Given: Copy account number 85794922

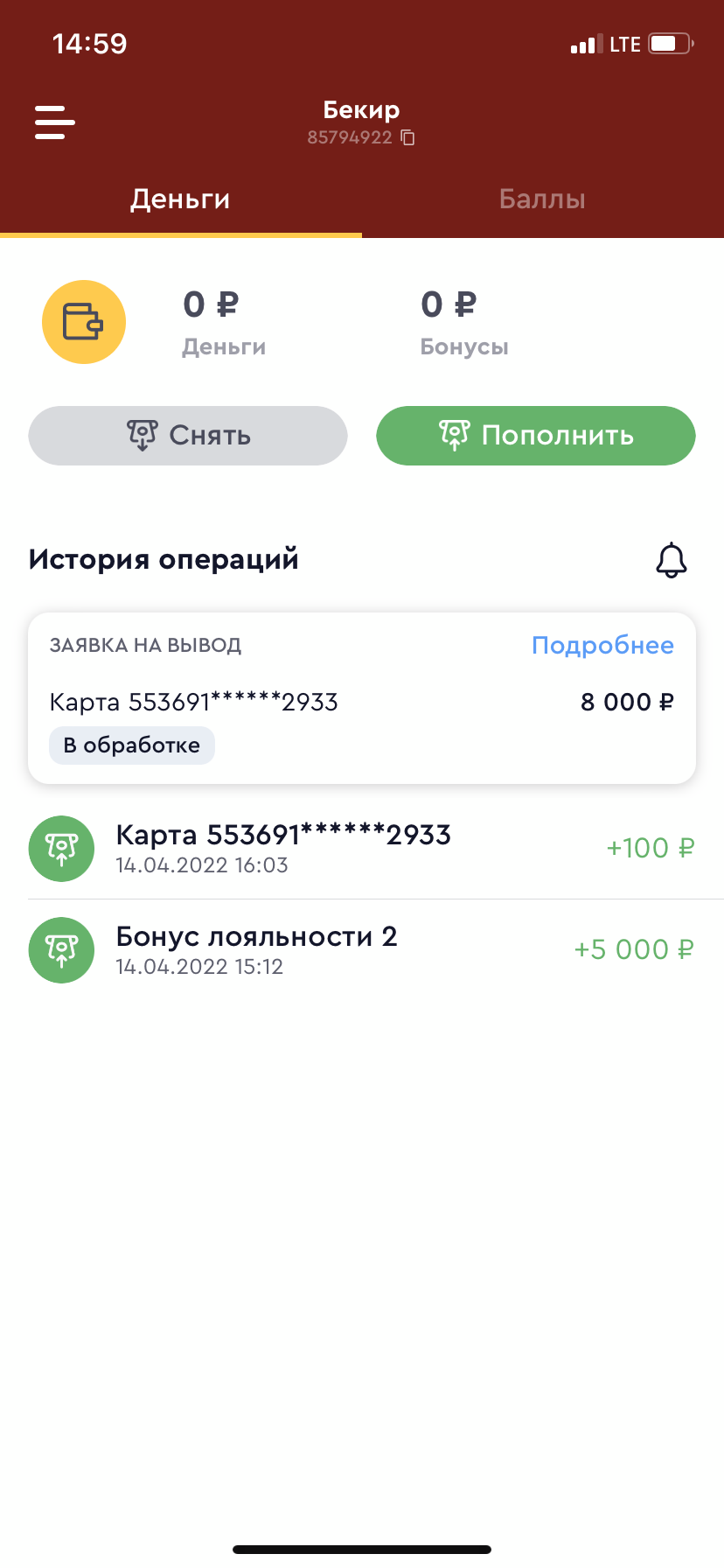Looking at the screenshot, I should [x=407, y=137].
